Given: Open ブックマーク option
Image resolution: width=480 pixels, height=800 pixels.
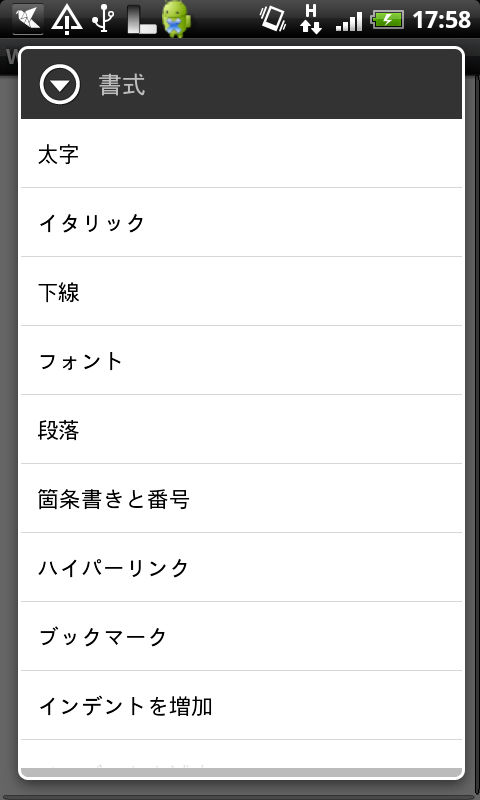Looking at the screenshot, I should [x=241, y=636].
